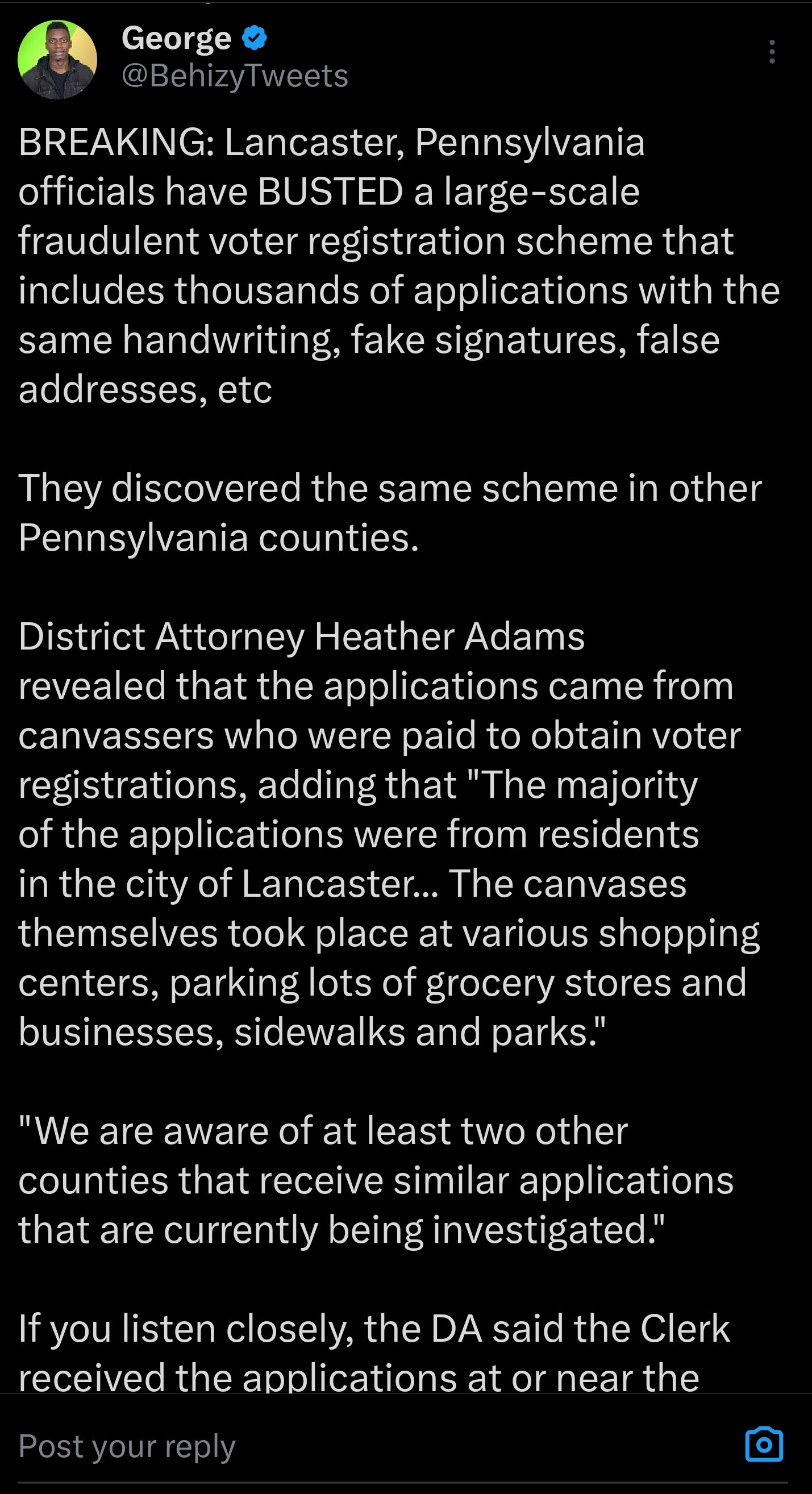812x1494 pixels.
Task: Open the @BehizyTweets profile handle
Action: click(x=235, y=76)
